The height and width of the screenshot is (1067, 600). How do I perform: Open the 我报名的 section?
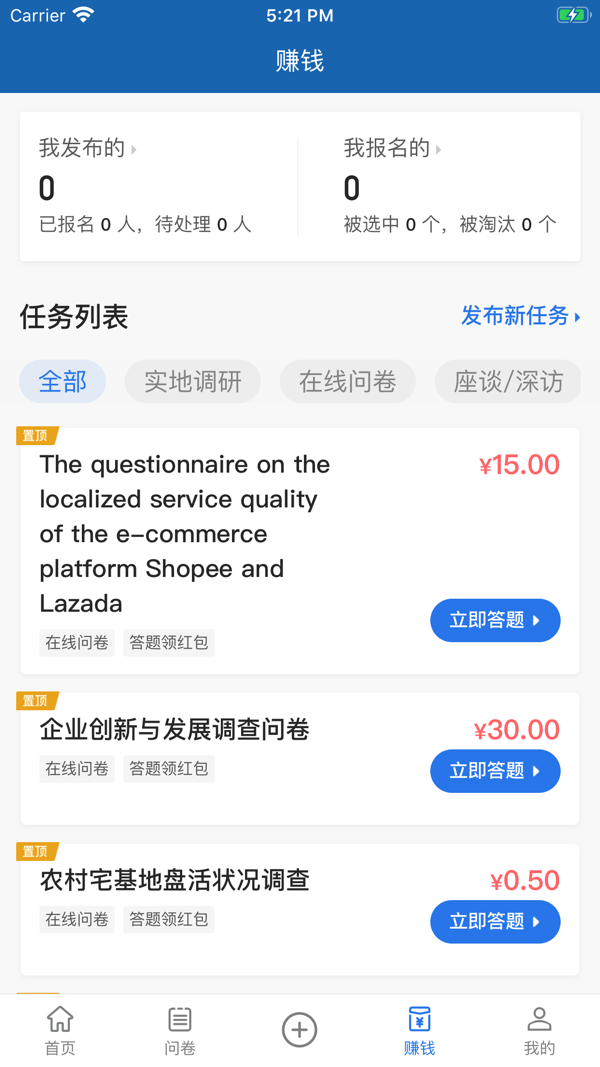pos(392,149)
